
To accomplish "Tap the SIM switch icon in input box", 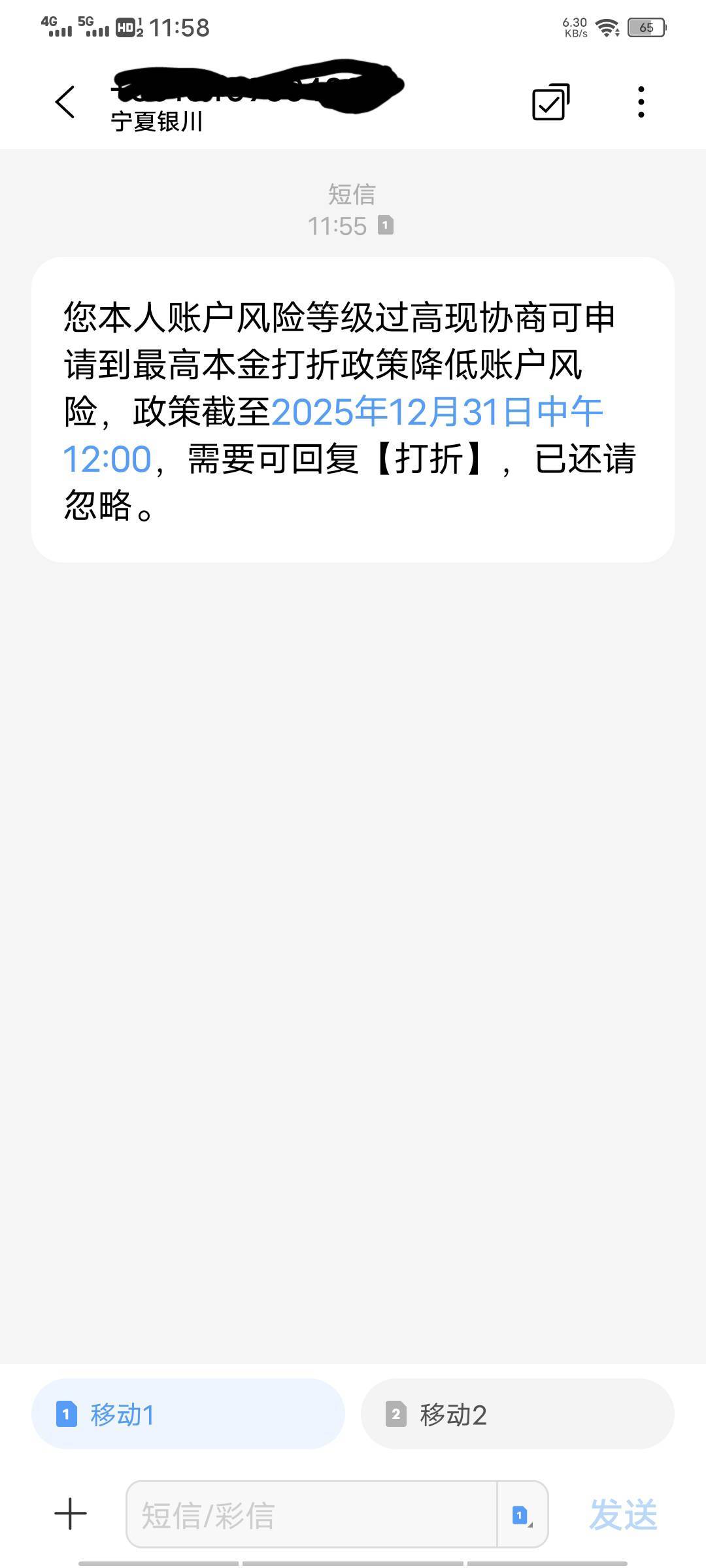I will pos(522,1514).
